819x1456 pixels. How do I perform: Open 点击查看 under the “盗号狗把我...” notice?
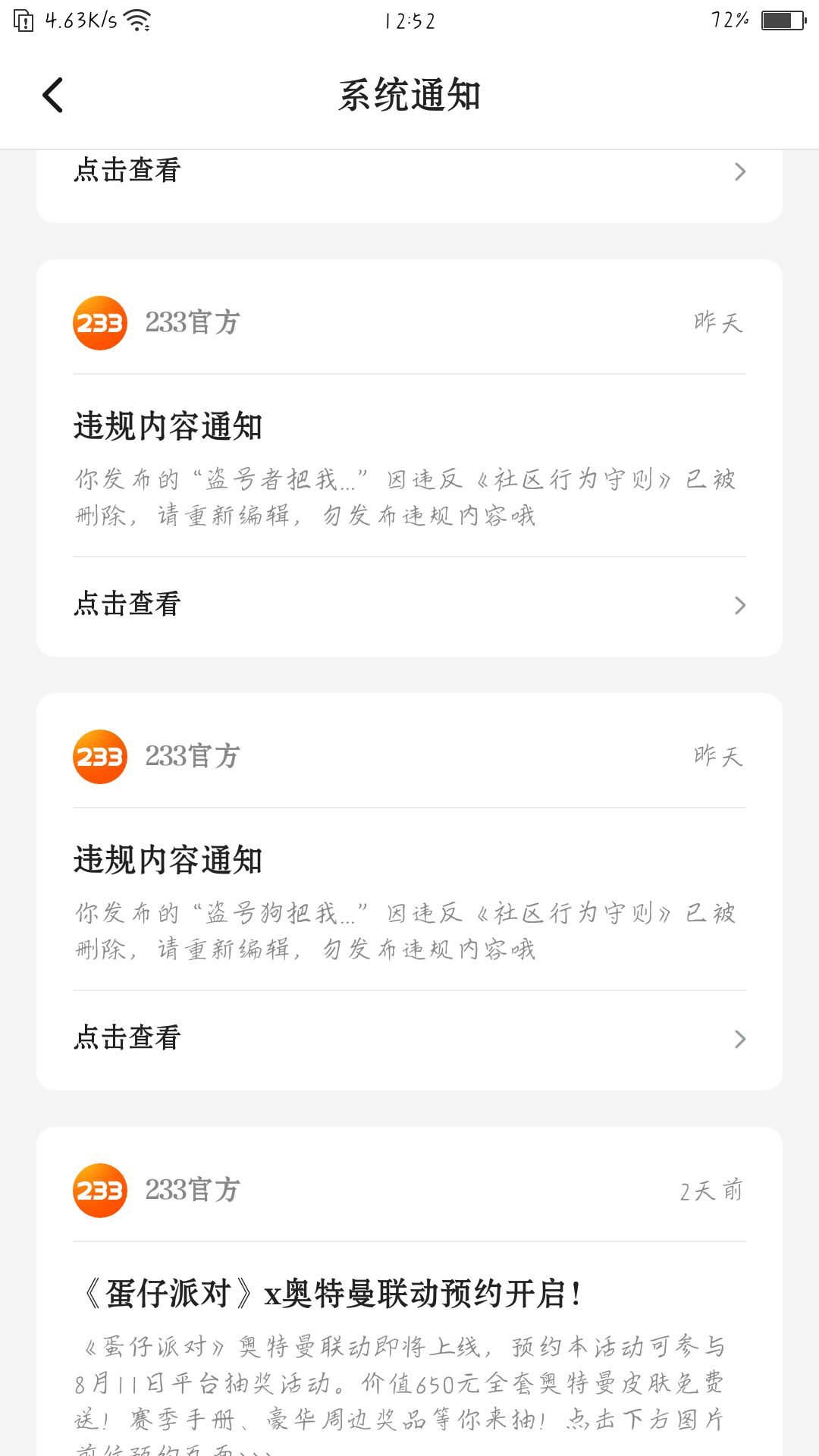tap(409, 1039)
